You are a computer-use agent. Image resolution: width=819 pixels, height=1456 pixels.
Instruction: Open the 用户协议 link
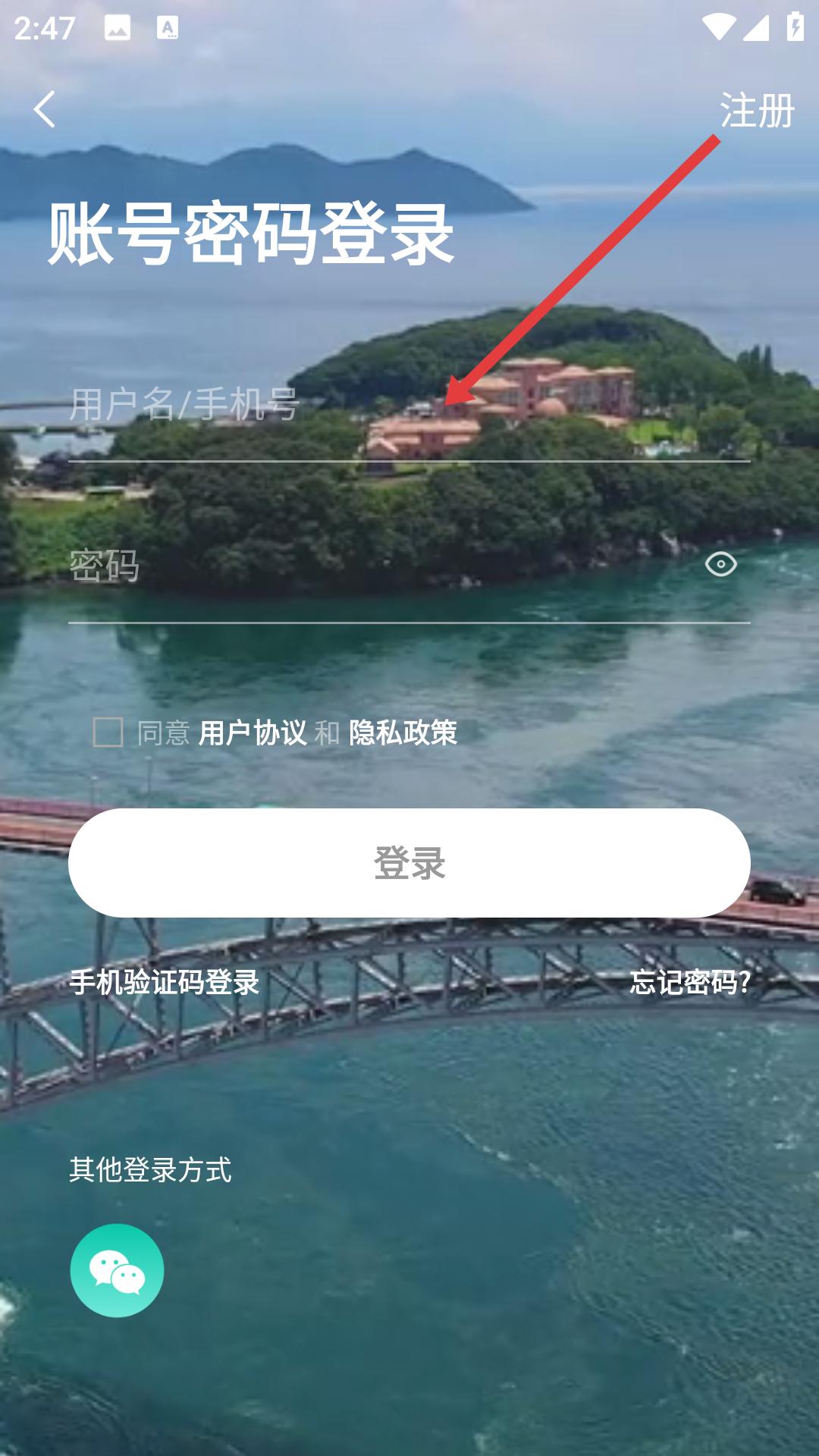pos(253,733)
